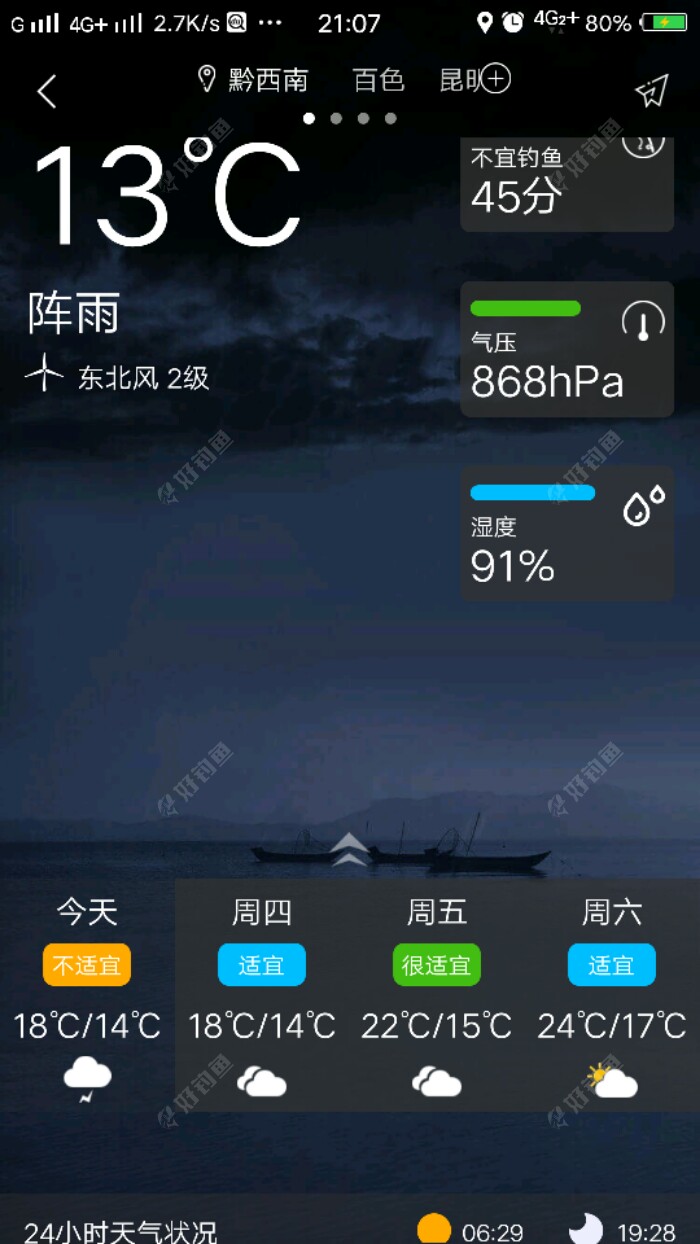This screenshot has height=1244, width=700.
Task: Open the 周五 forecast marked 很适宜
Action: click(436, 994)
